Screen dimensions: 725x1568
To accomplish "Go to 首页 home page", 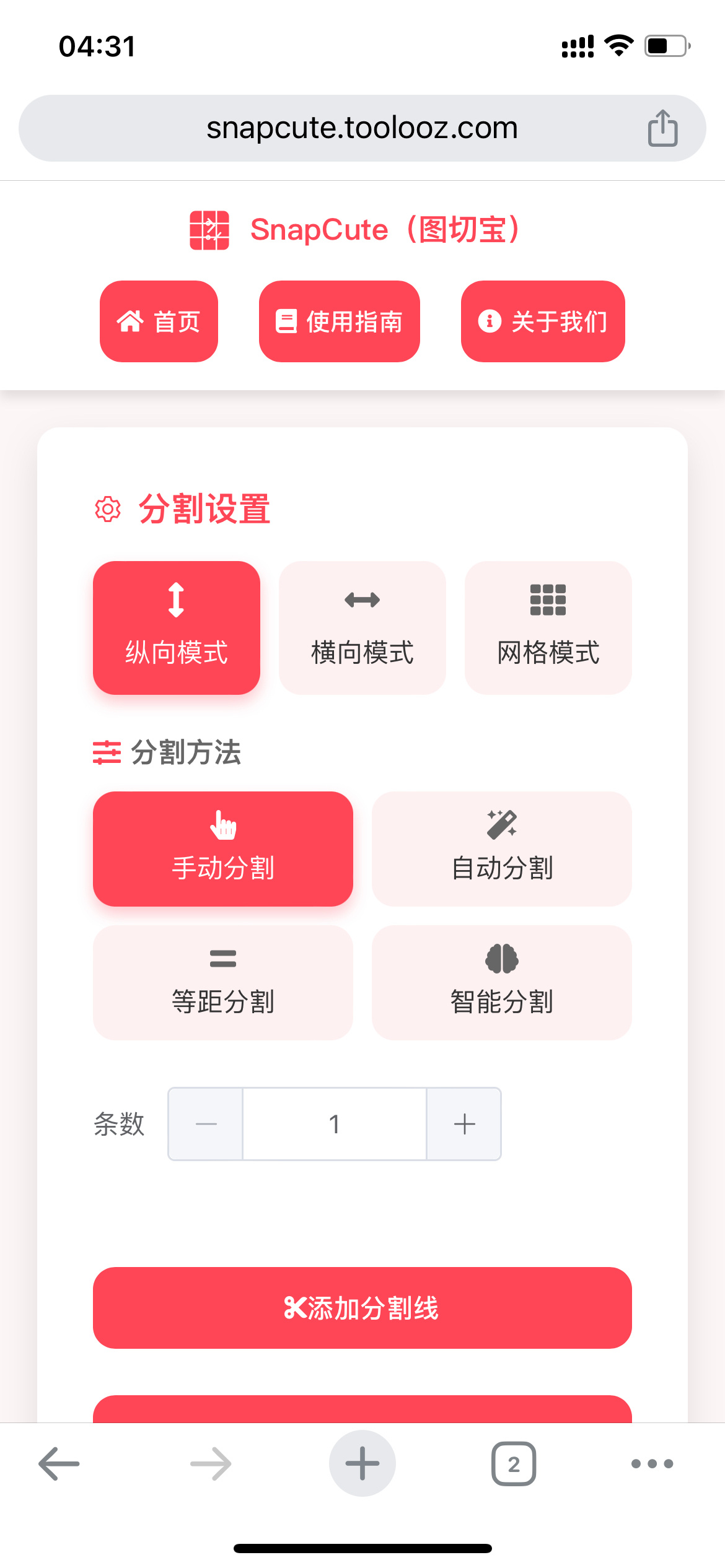I will click(x=159, y=321).
